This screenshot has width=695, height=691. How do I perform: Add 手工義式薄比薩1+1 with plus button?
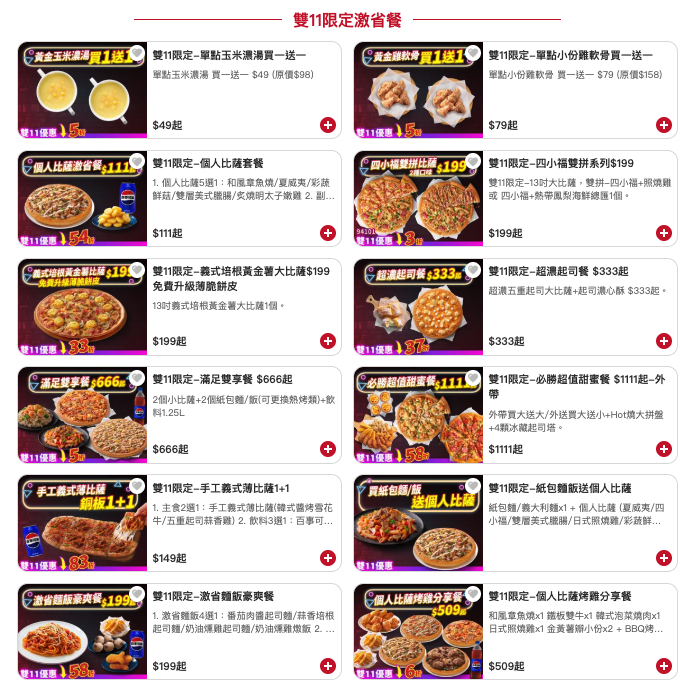point(328,558)
